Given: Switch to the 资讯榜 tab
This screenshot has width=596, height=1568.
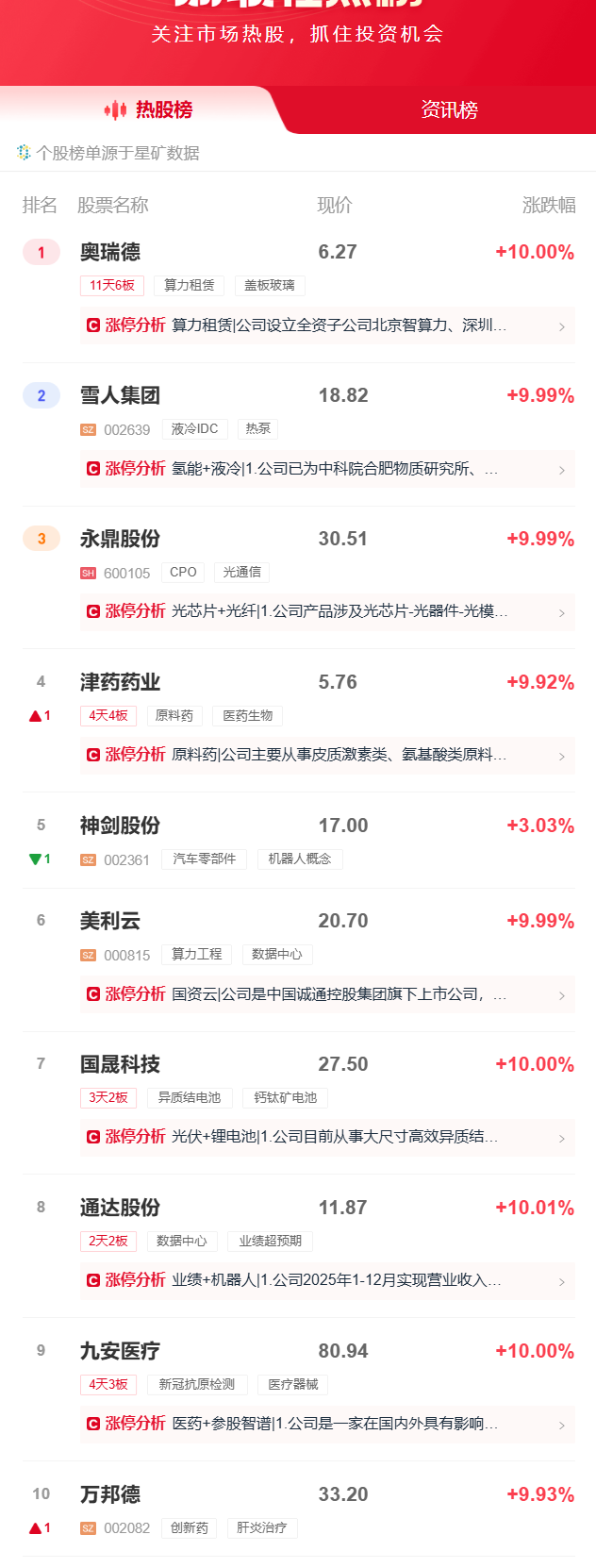Looking at the screenshot, I should [x=449, y=109].
